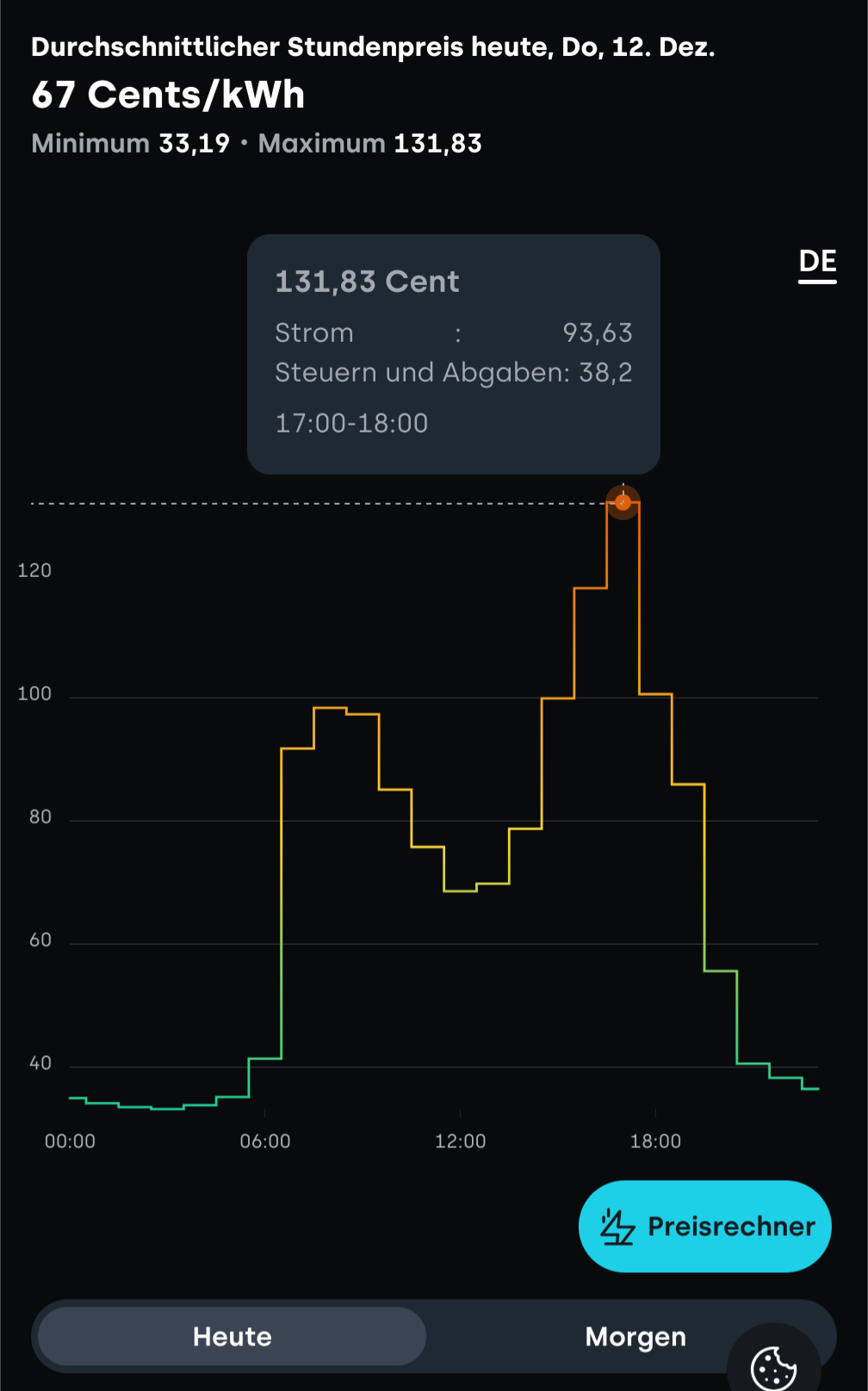Switch to the Morgen tab

click(635, 1336)
